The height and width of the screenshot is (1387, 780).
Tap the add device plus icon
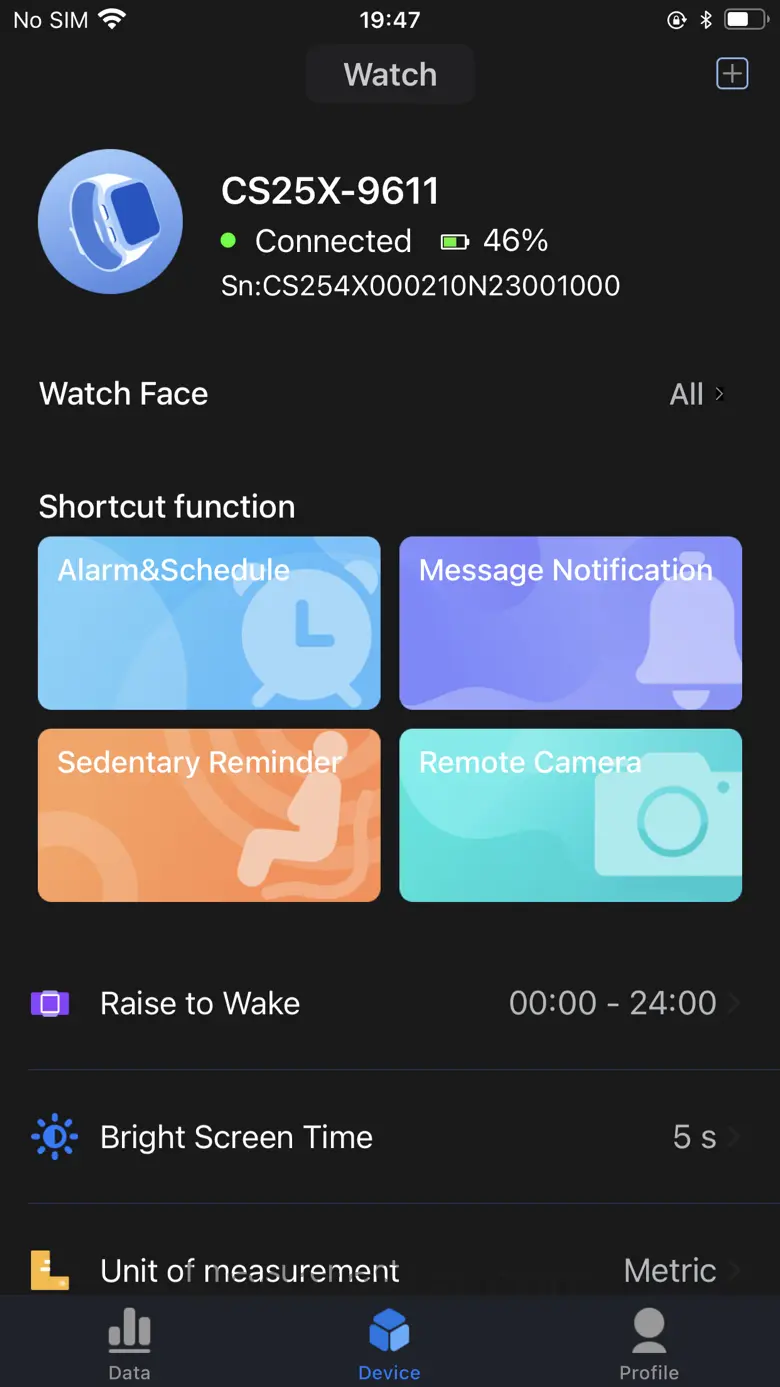(x=732, y=74)
